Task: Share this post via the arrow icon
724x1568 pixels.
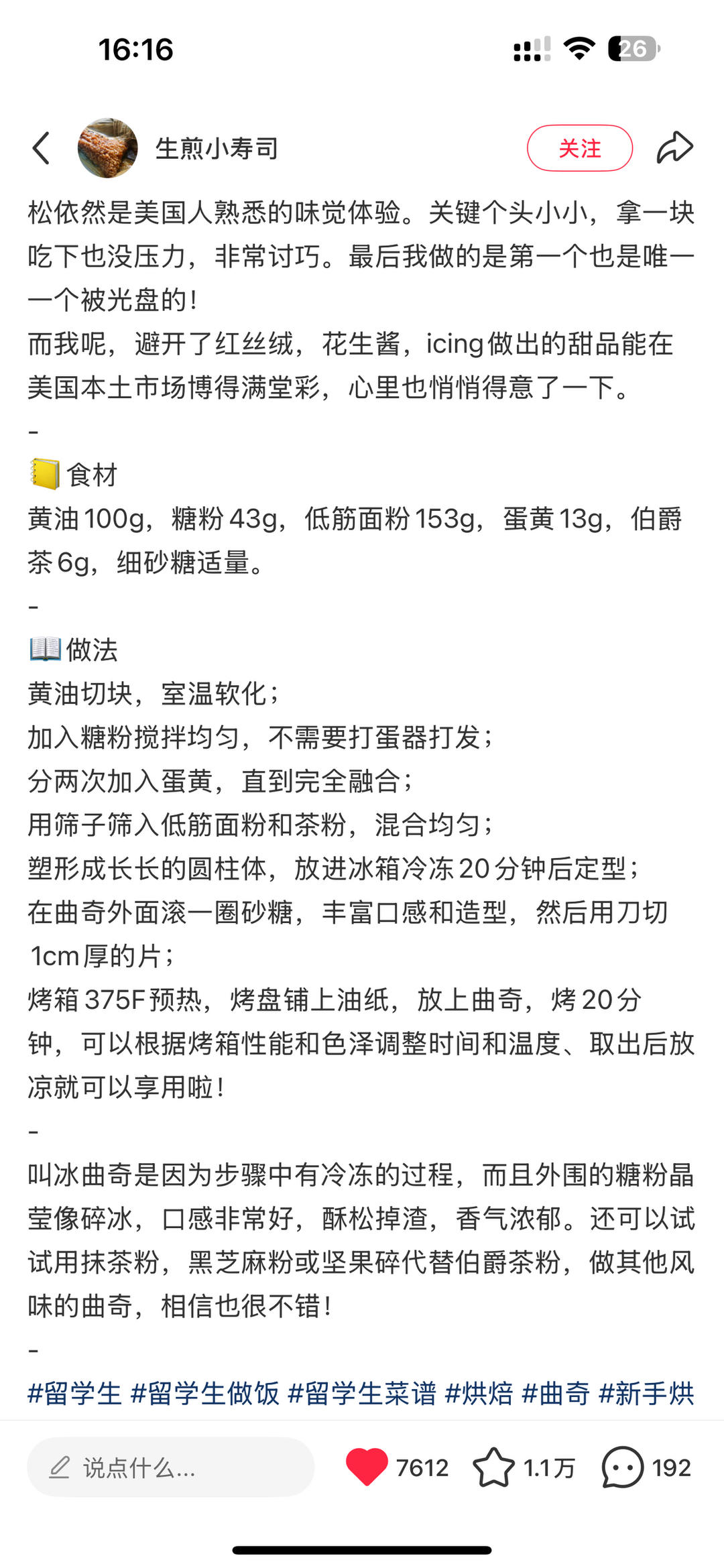Action: coord(674,148)
